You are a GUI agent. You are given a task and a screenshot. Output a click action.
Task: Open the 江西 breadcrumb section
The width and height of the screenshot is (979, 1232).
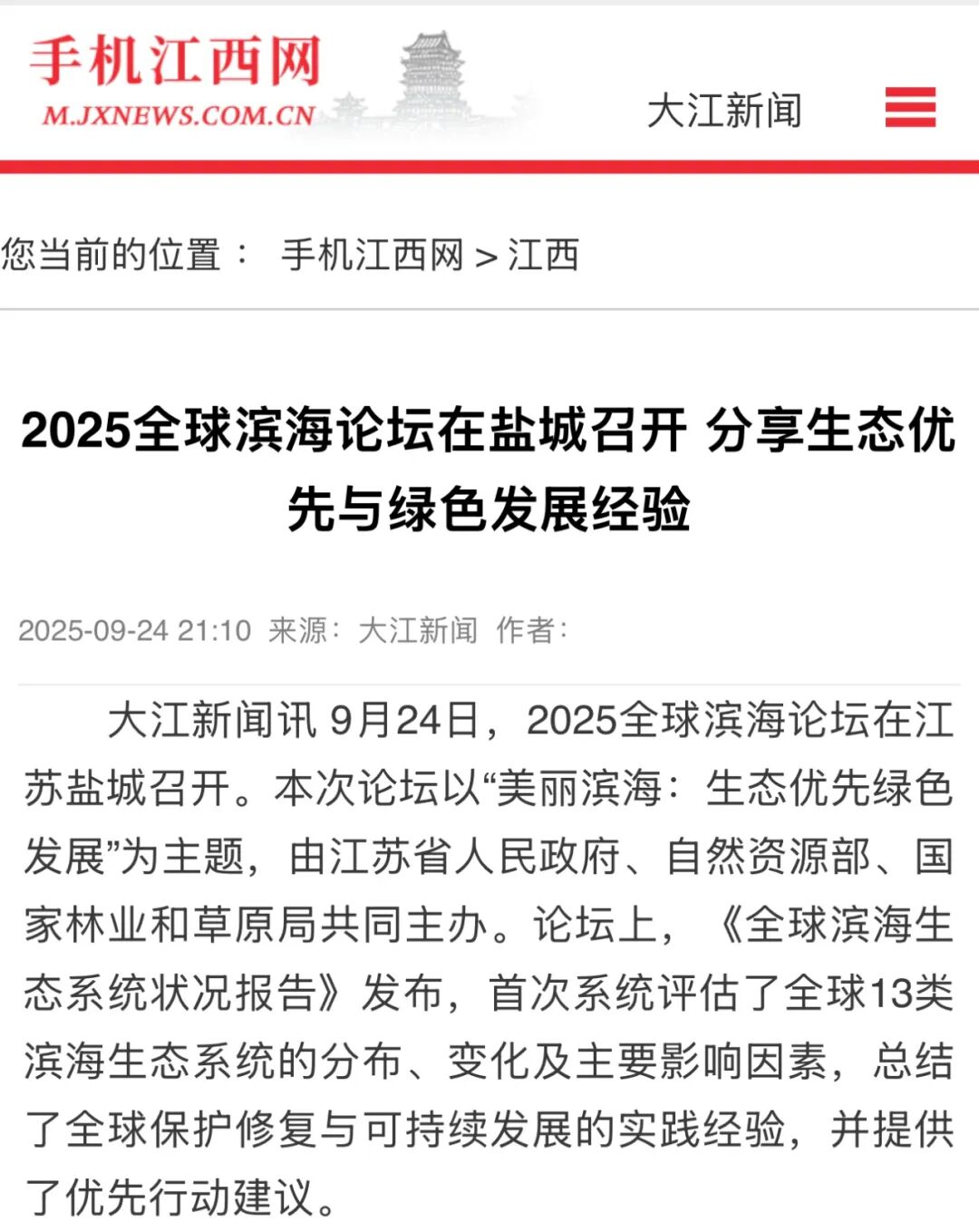point(543,255)
